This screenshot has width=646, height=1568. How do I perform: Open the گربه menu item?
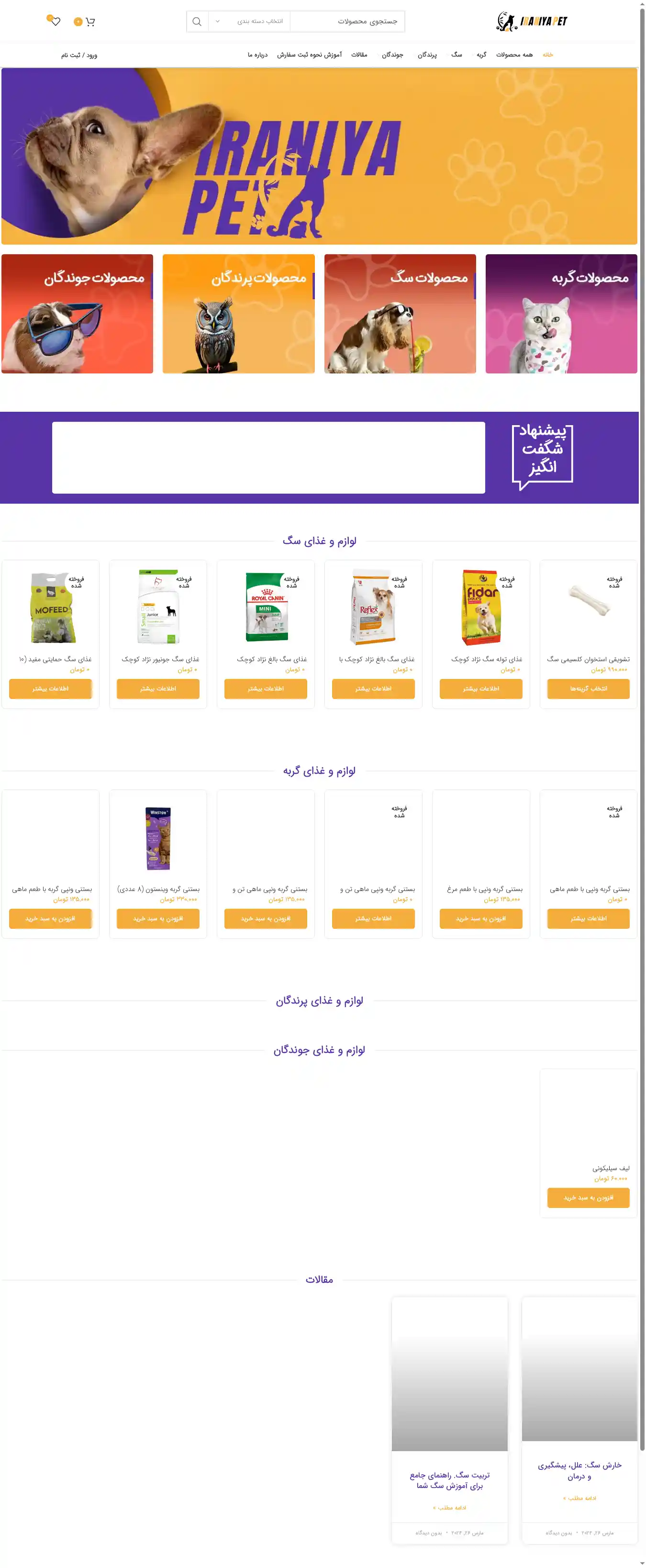tap(481, 55)
